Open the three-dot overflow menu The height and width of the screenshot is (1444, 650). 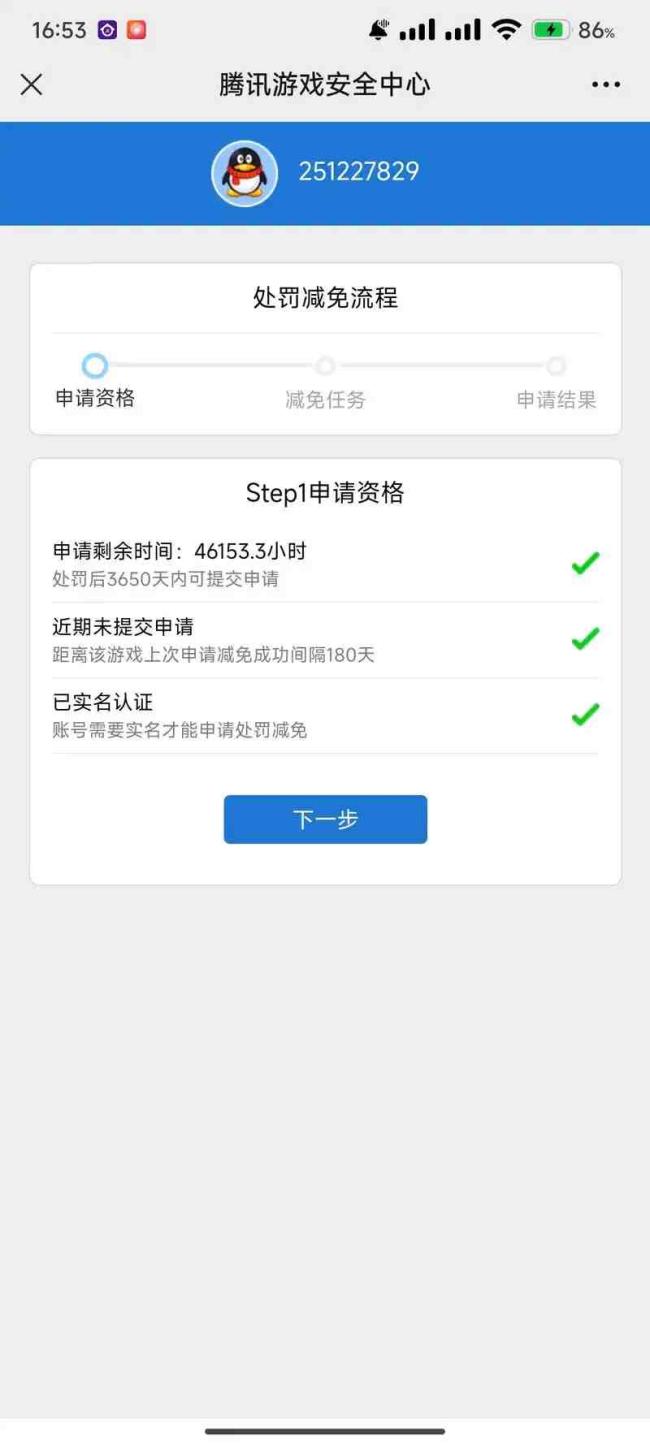pyautogui.click(x=606, y=85)
